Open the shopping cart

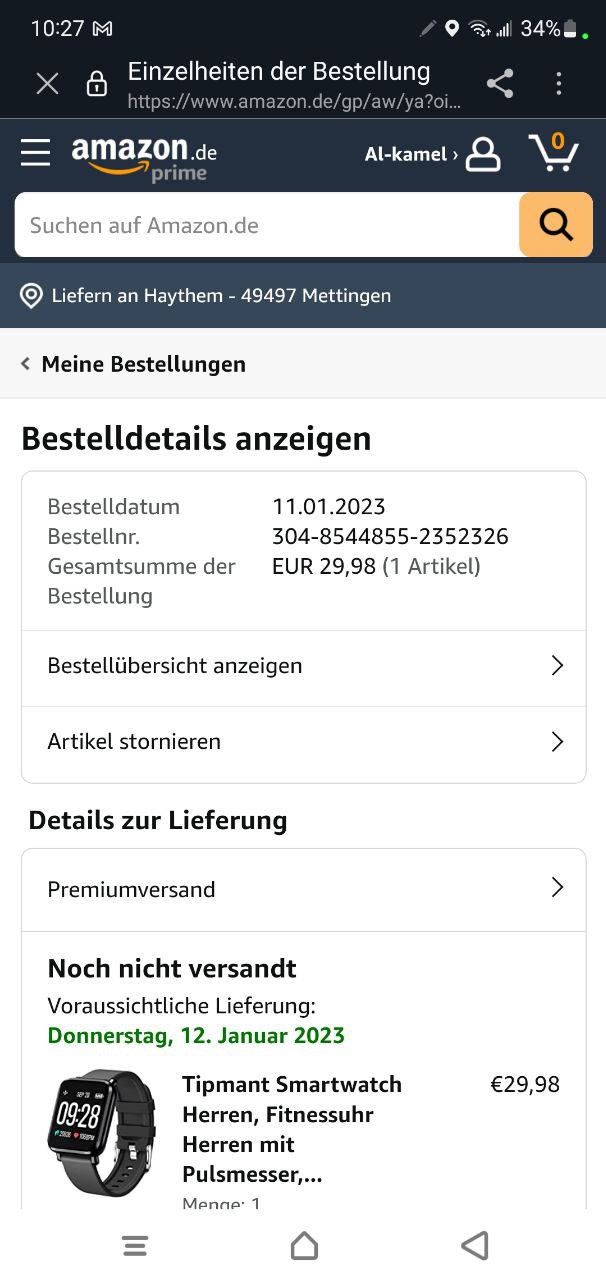coord(553,153)
